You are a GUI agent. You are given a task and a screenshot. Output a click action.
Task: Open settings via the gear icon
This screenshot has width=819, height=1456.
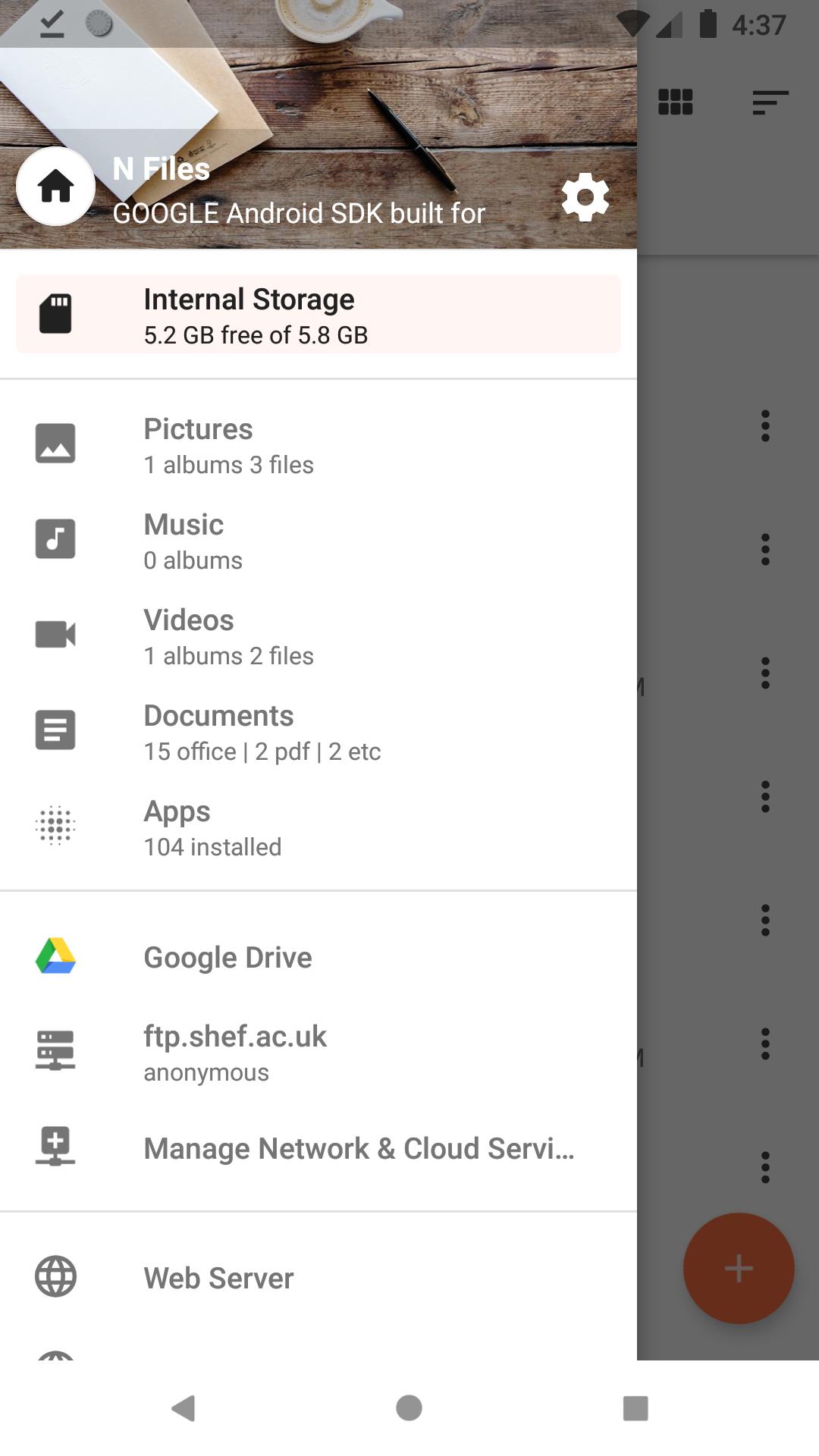(585, 198)
